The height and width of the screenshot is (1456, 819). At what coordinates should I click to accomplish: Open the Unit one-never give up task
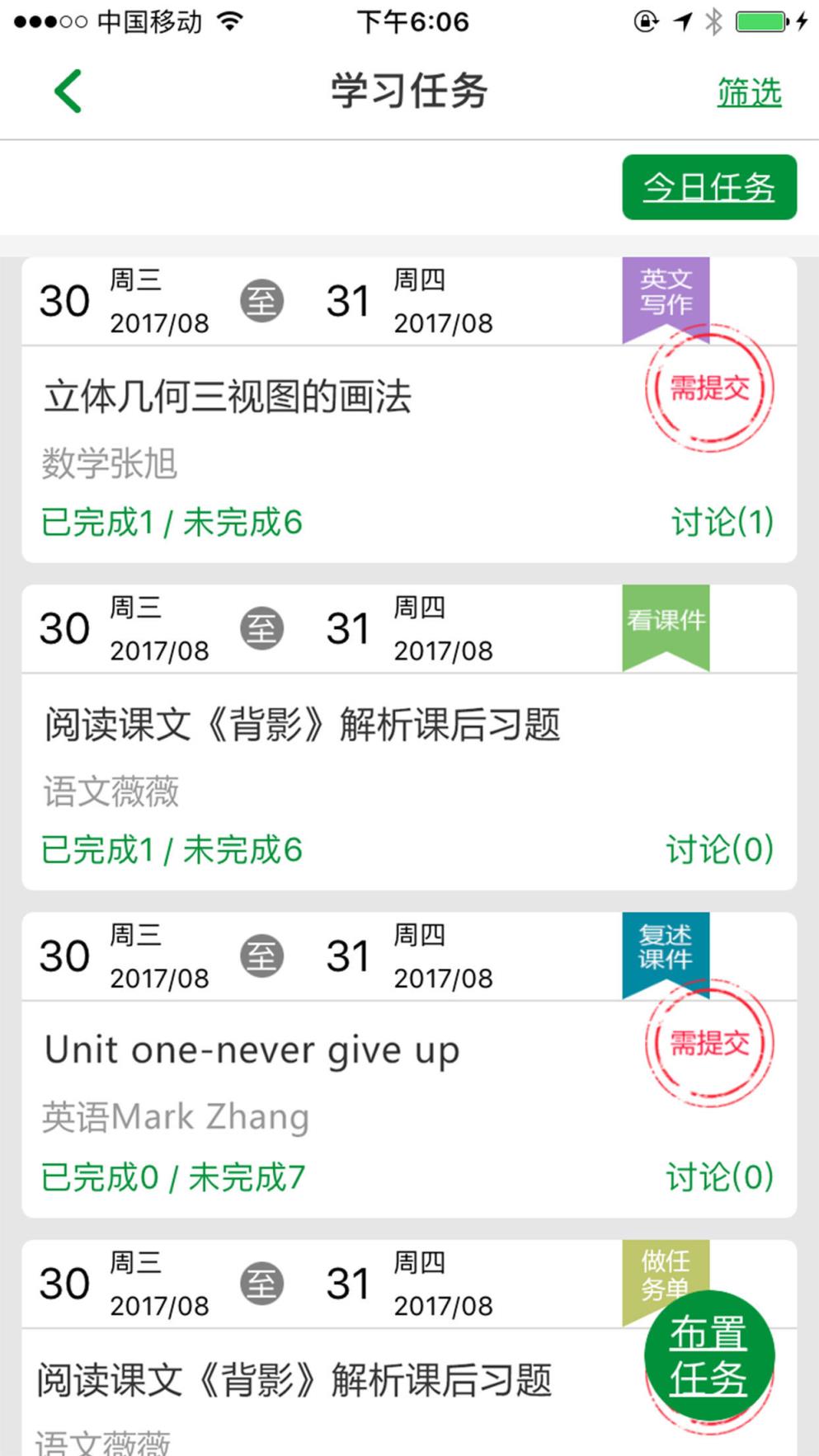252,1049
